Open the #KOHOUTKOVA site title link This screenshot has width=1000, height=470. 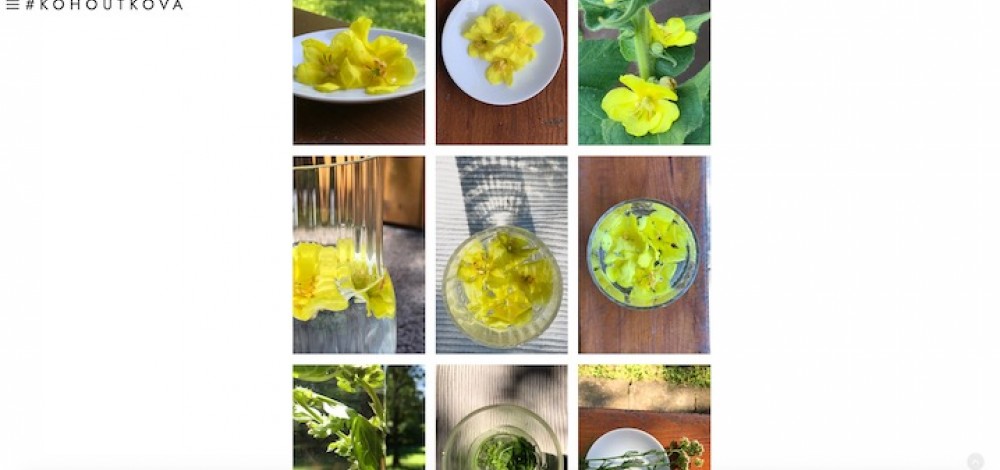[104, 5]
